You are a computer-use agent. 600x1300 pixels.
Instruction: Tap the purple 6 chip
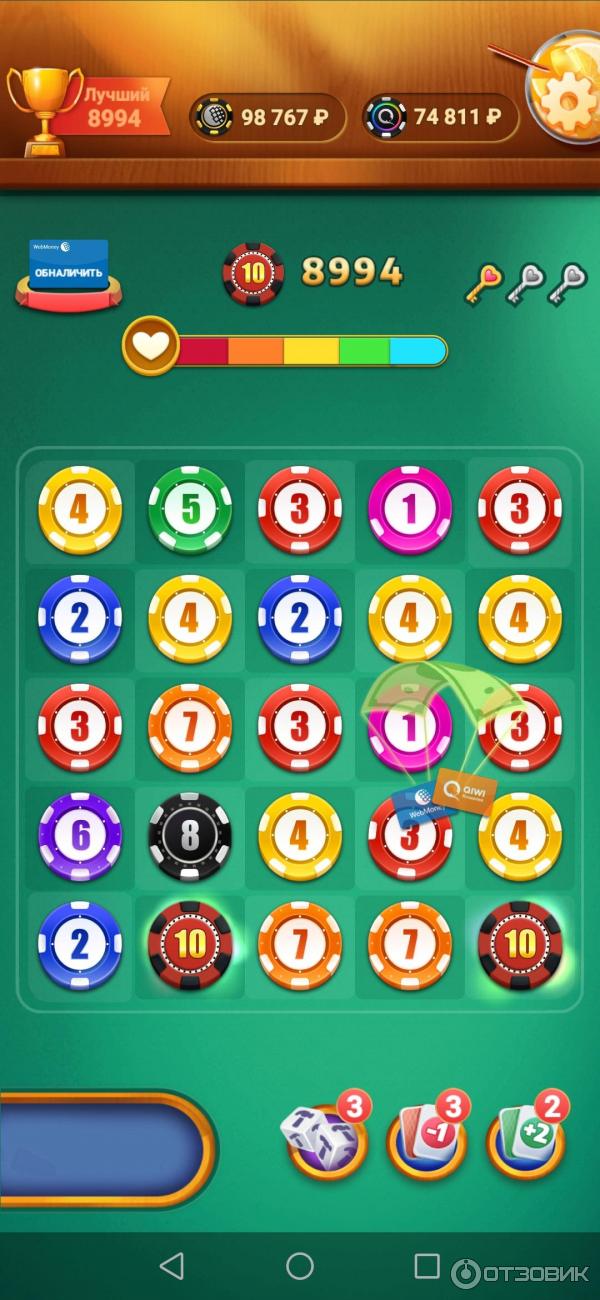pyautogui.click(x=80, y=836)
